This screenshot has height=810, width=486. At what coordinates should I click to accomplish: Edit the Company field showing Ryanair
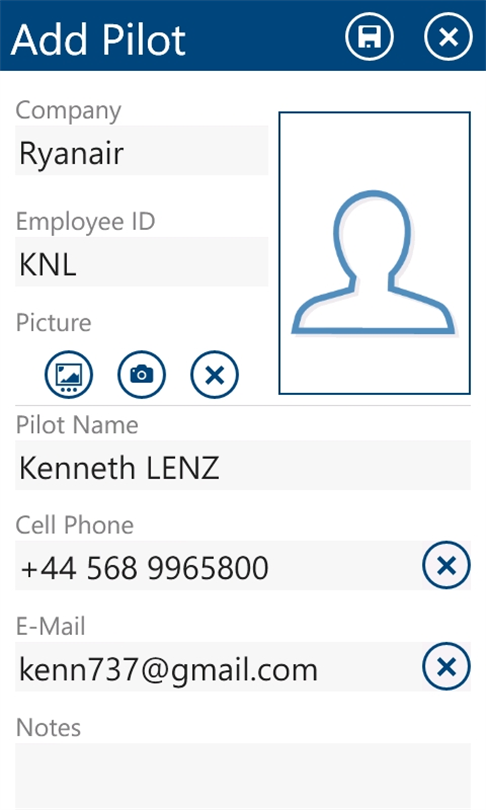142,150
